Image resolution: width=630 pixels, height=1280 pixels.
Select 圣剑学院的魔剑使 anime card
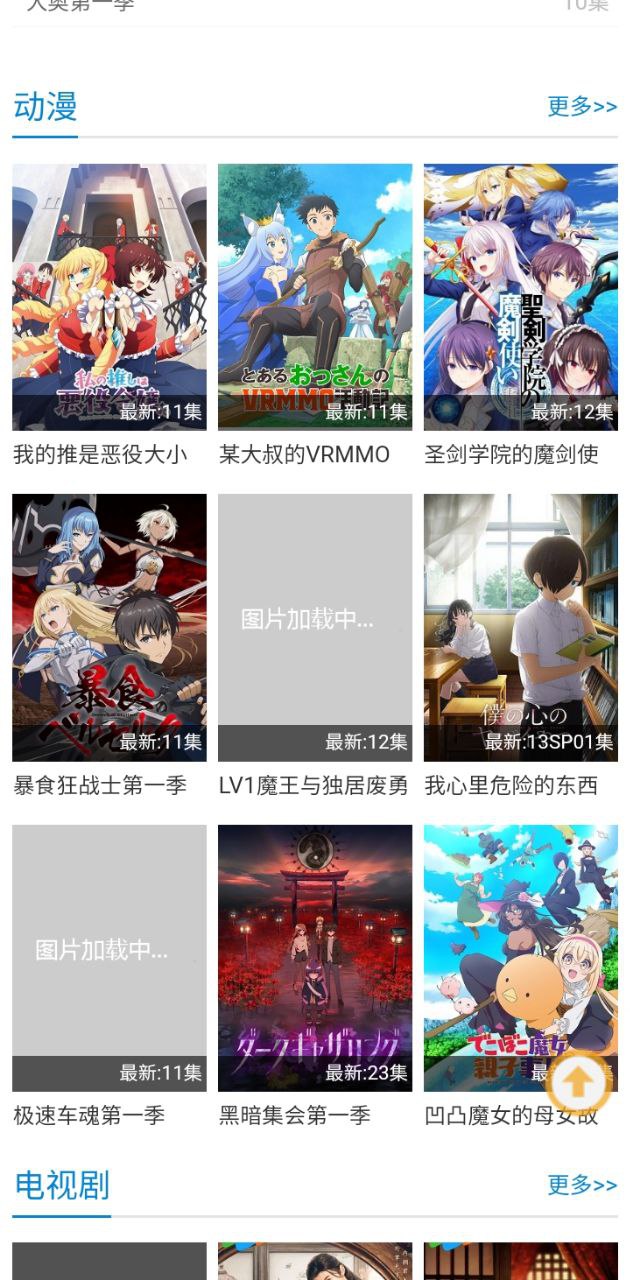tap(520, 297)
